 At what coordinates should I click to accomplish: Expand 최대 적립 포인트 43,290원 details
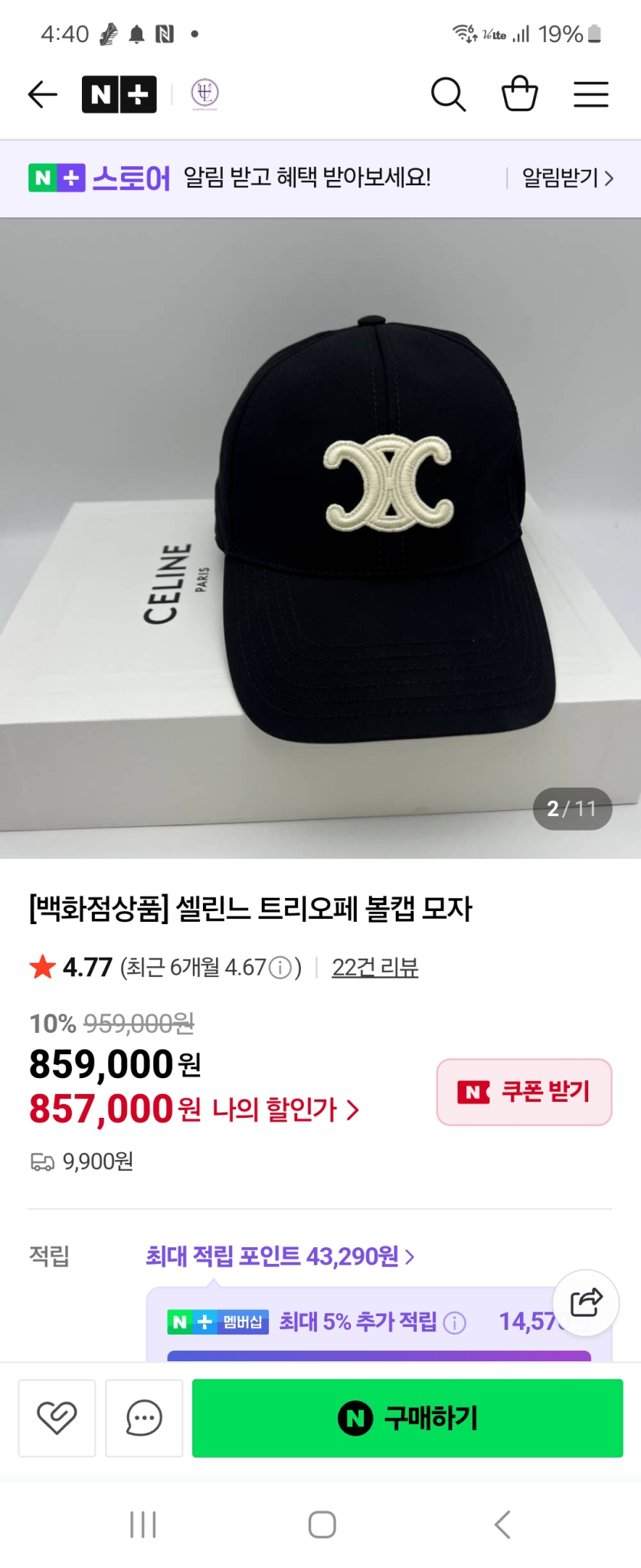pos(280,1256)
